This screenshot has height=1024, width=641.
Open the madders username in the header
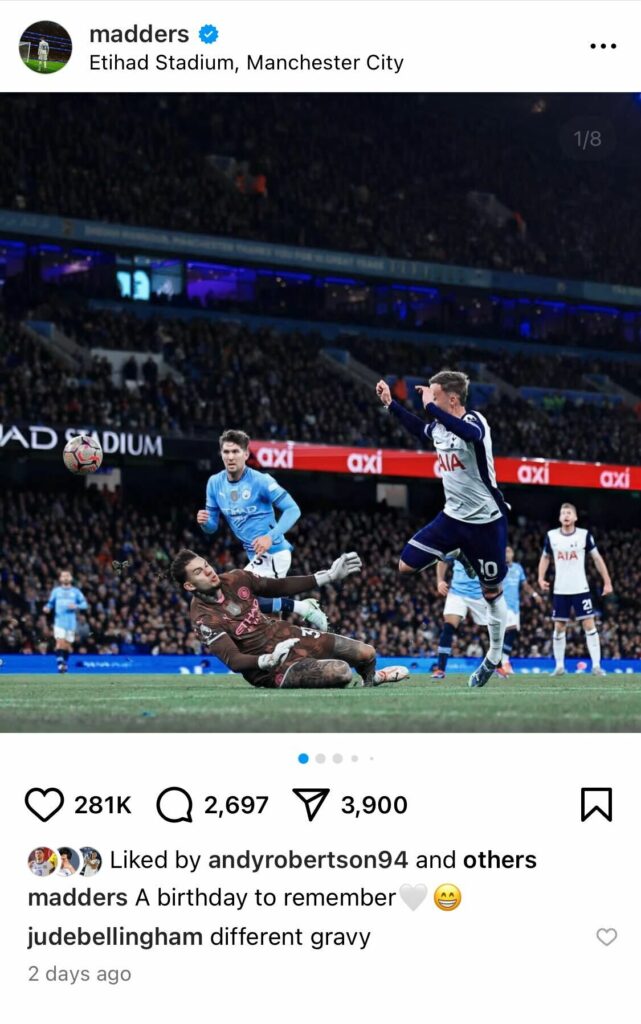pos(139,34)
